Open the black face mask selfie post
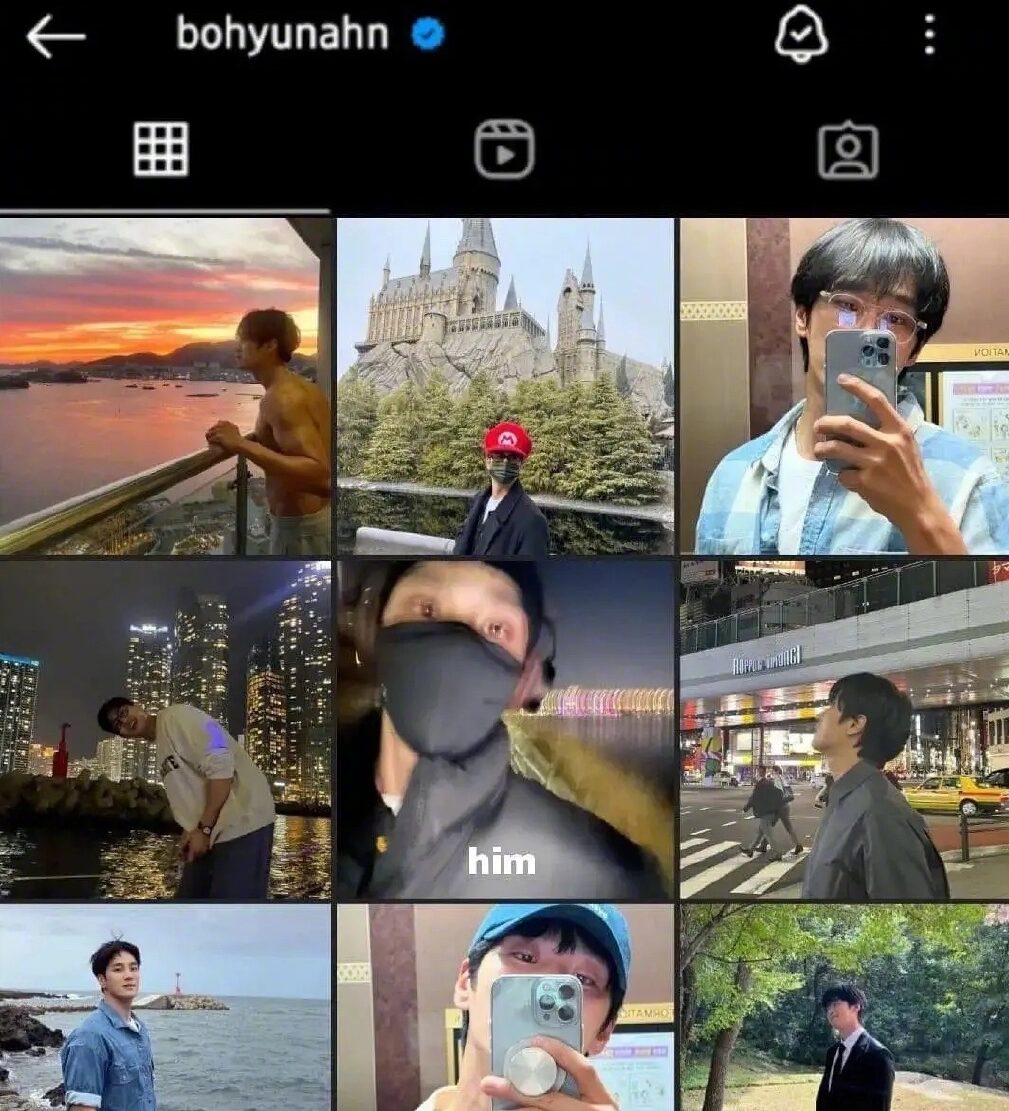Screen dimensions: 1009x1111 (x=505, y=730)
